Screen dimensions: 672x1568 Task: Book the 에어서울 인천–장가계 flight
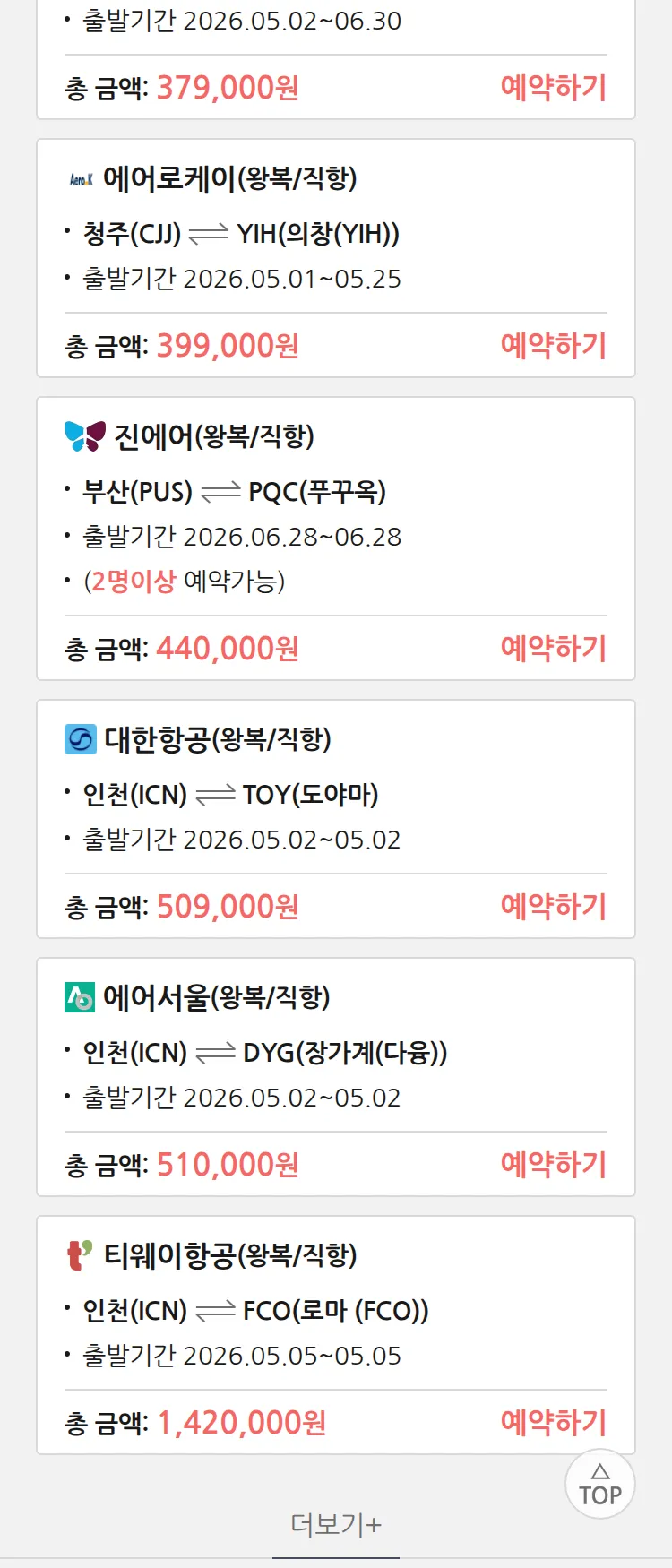553,1165
